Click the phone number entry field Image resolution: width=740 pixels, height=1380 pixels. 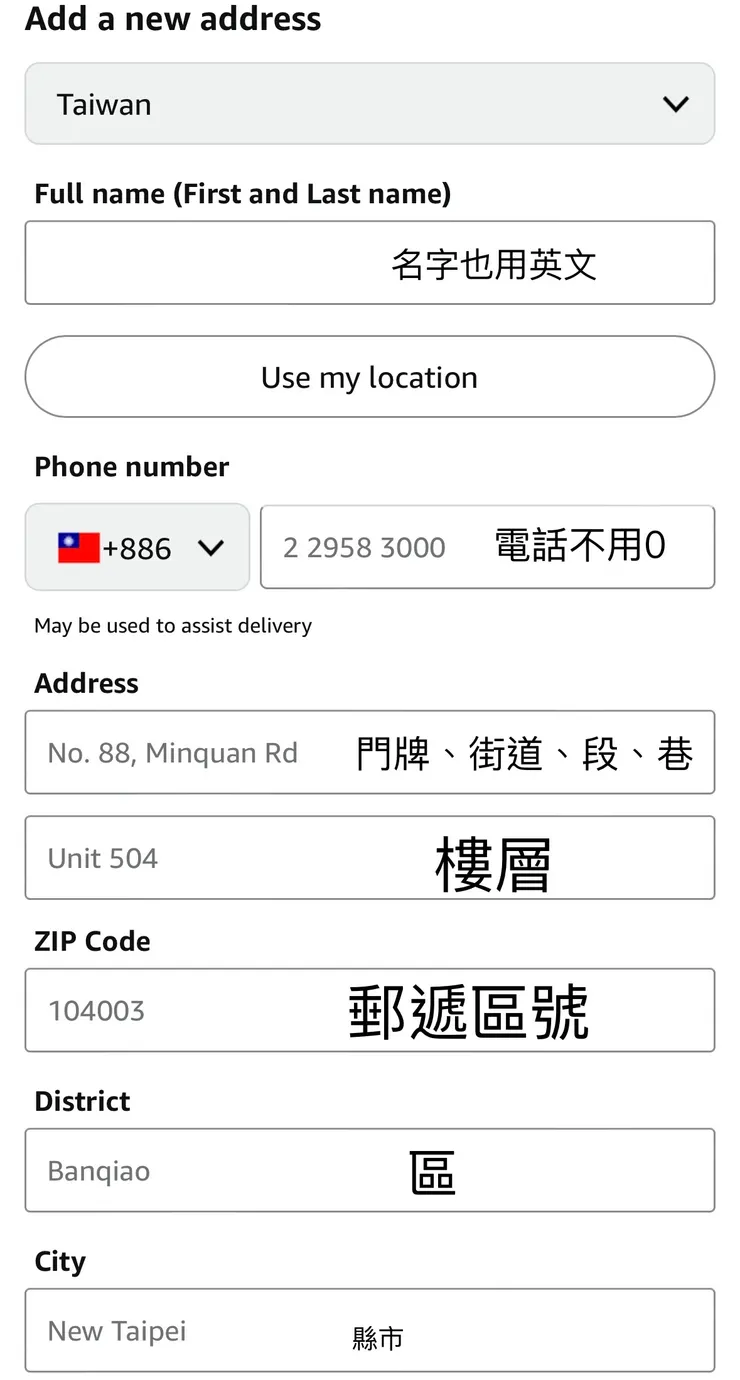[487, 547]
